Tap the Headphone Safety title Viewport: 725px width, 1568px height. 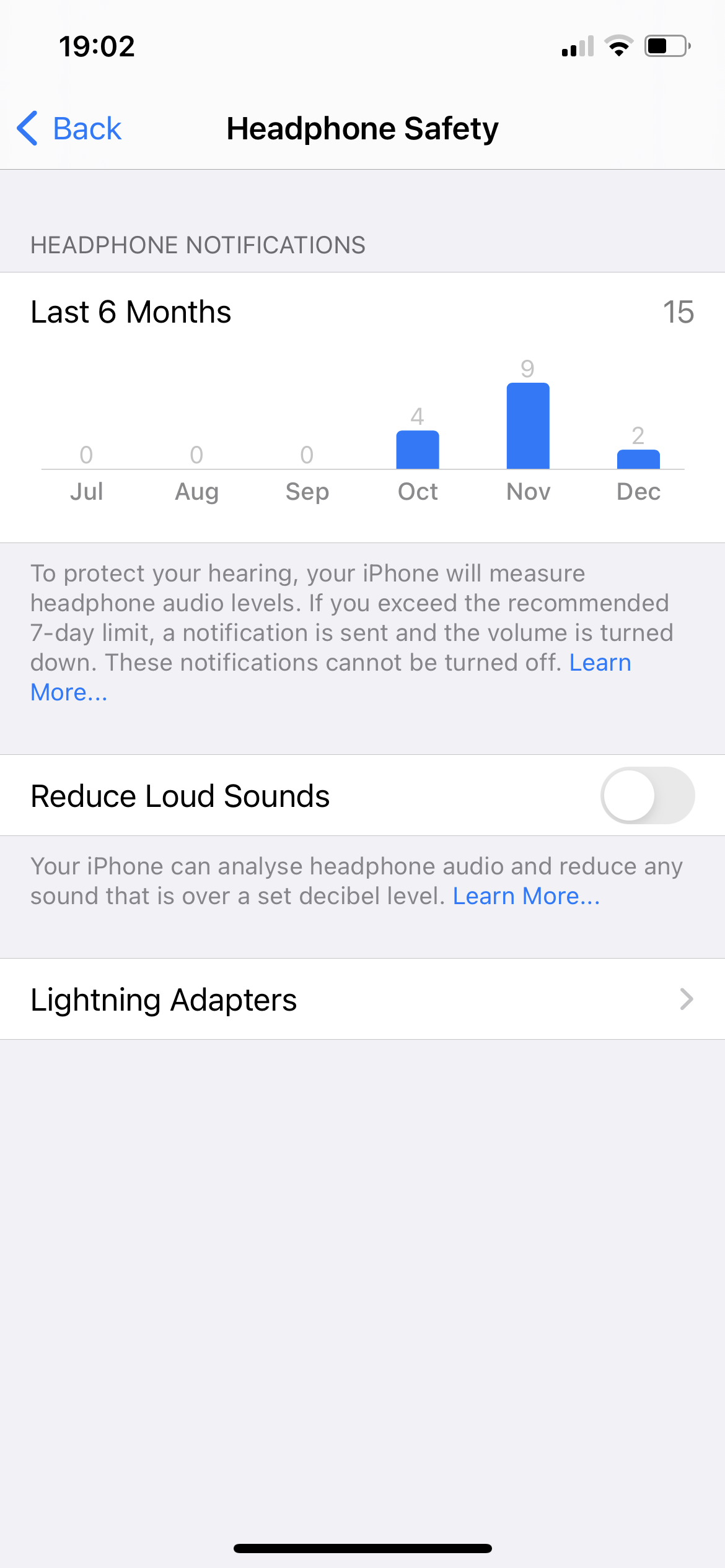tap(362, 128)
